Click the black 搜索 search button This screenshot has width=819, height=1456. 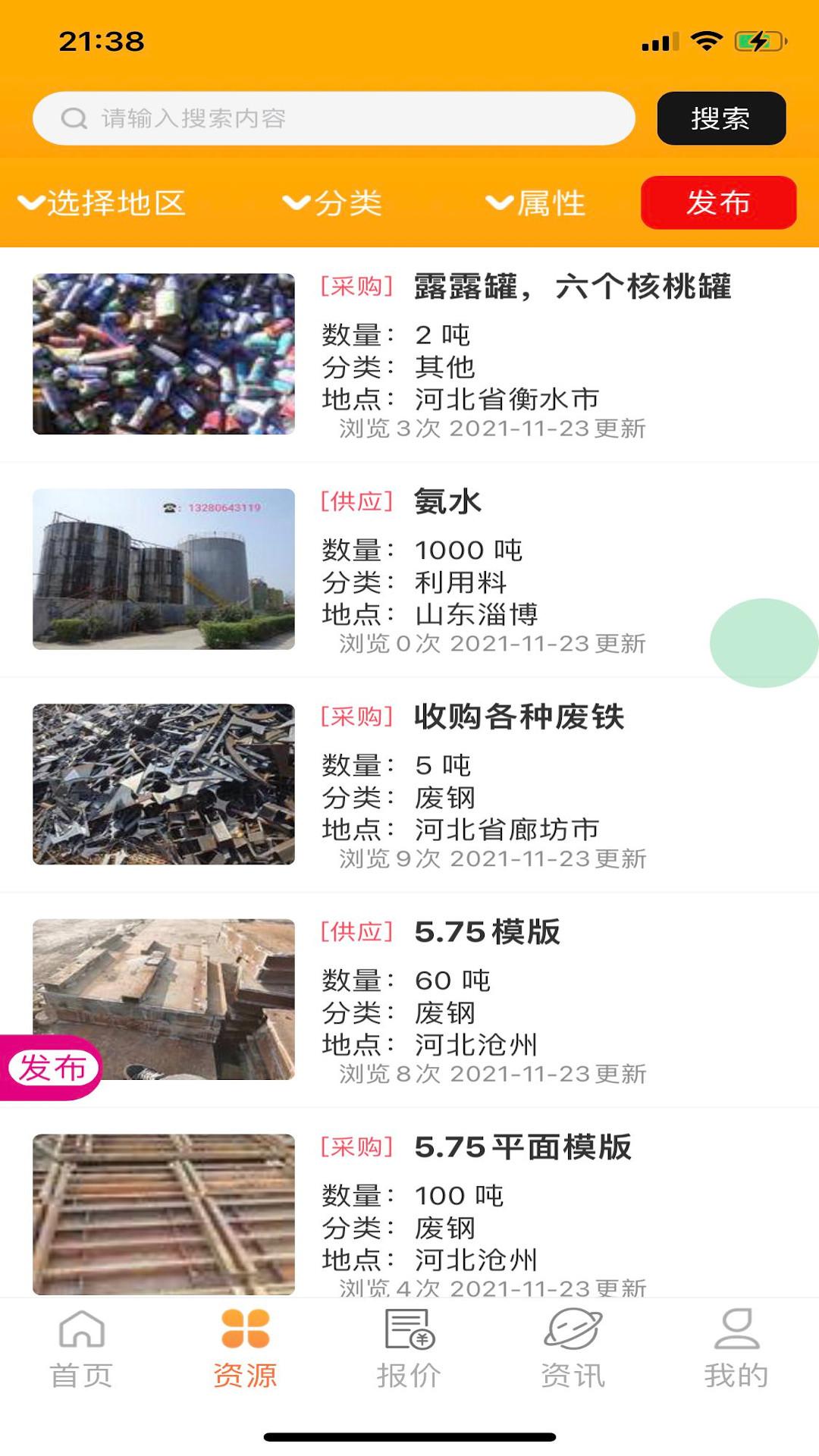click(722, 118)
